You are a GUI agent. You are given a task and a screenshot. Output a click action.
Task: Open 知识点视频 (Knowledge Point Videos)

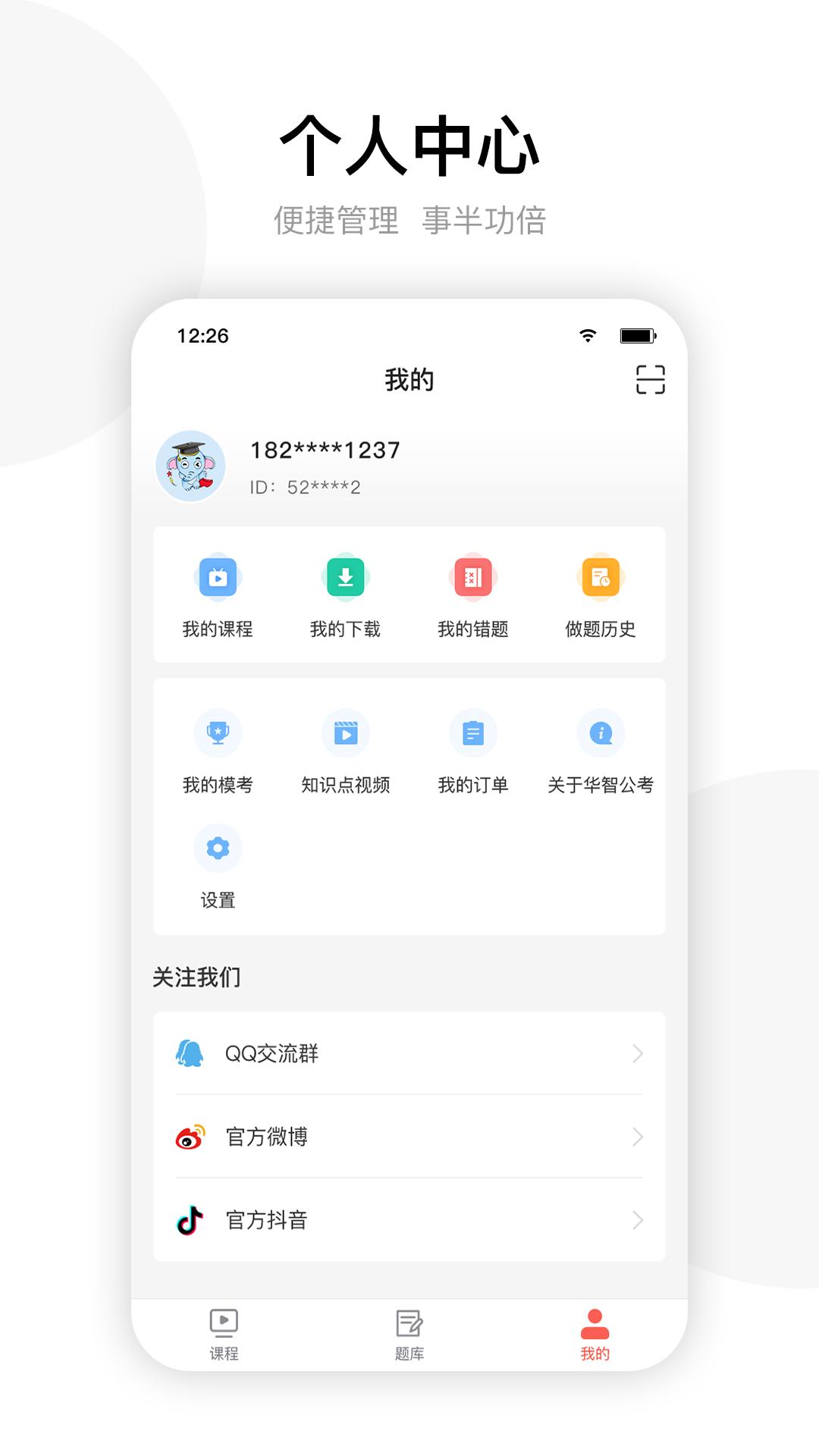pos(346,752)
